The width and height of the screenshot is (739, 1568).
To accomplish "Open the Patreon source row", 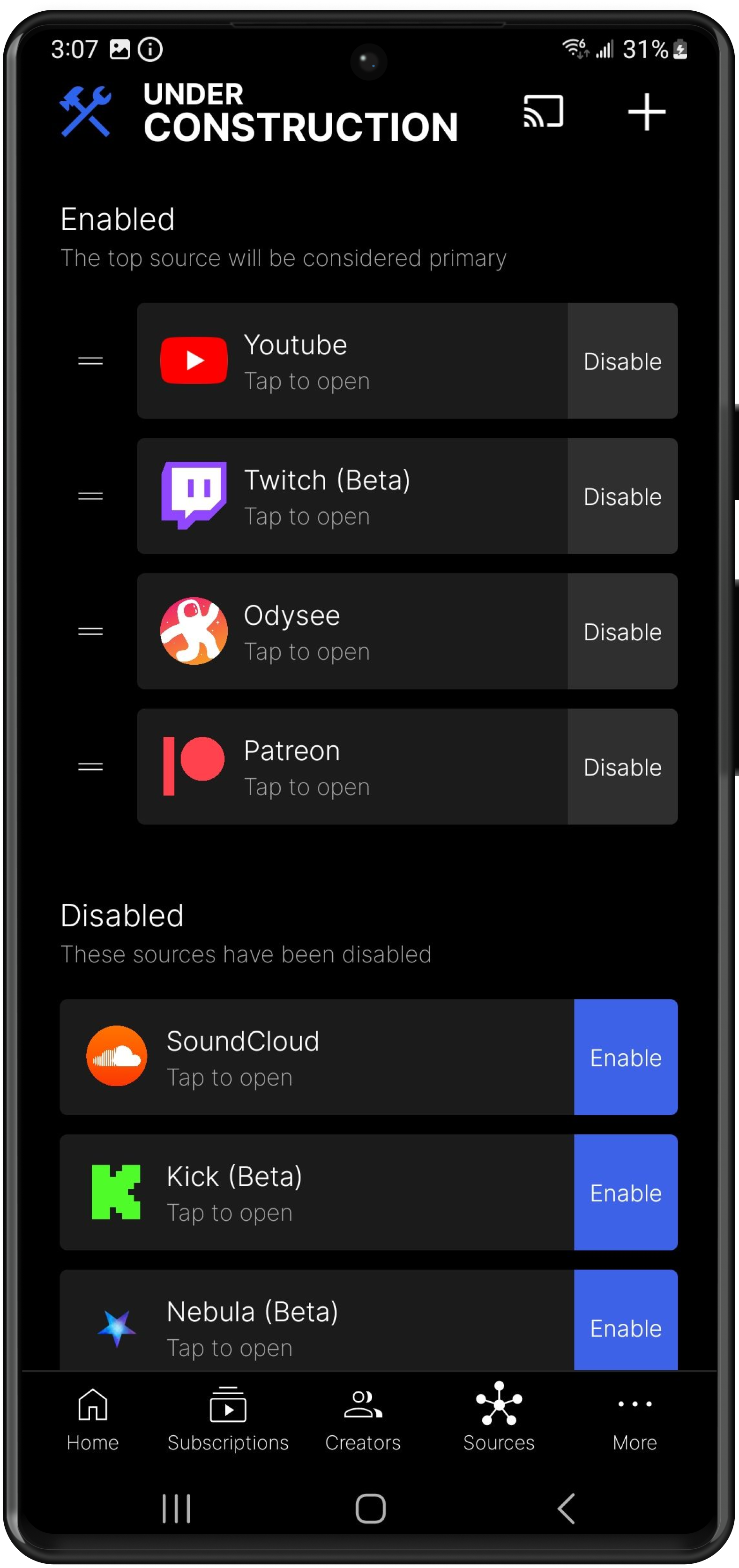I will click(x=353, y=766).
